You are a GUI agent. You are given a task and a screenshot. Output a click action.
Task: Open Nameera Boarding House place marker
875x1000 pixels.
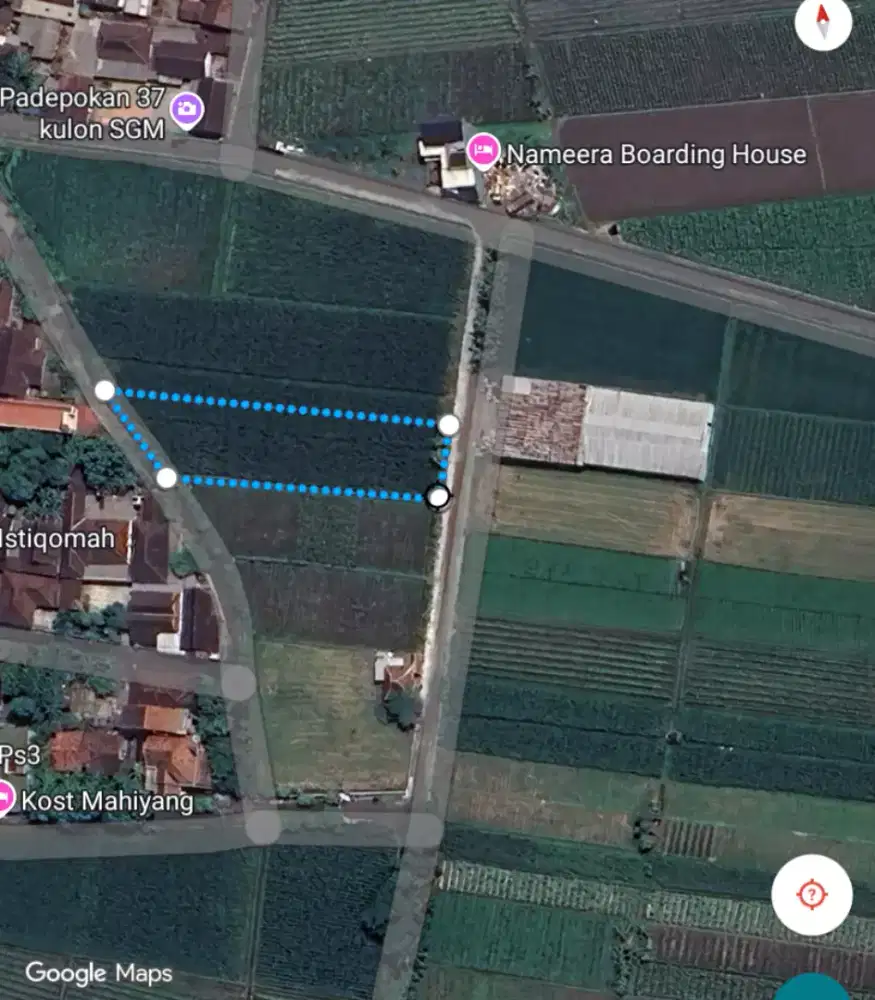pos(484,153)
